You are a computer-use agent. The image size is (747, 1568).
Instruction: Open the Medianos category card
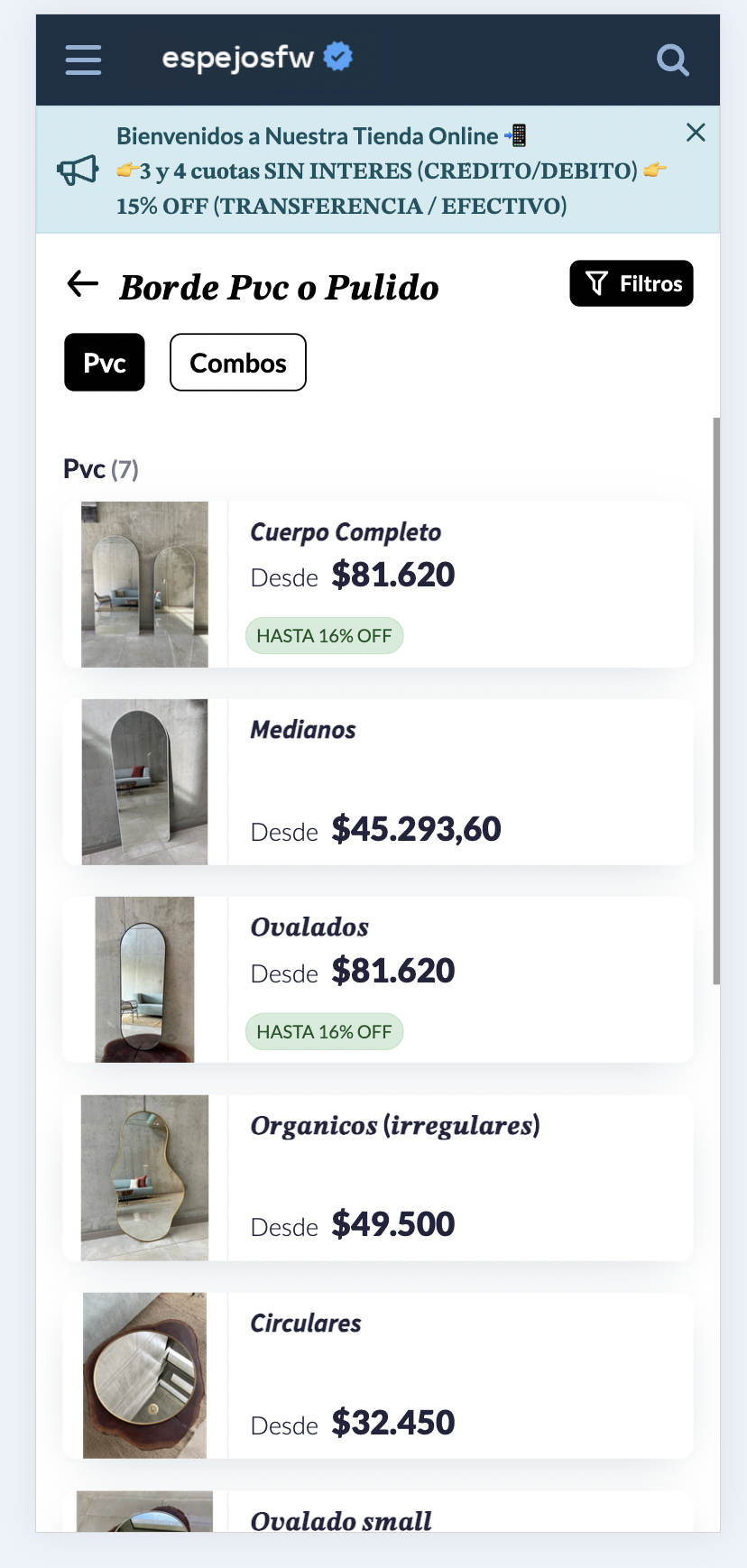(x=377, y=781)
